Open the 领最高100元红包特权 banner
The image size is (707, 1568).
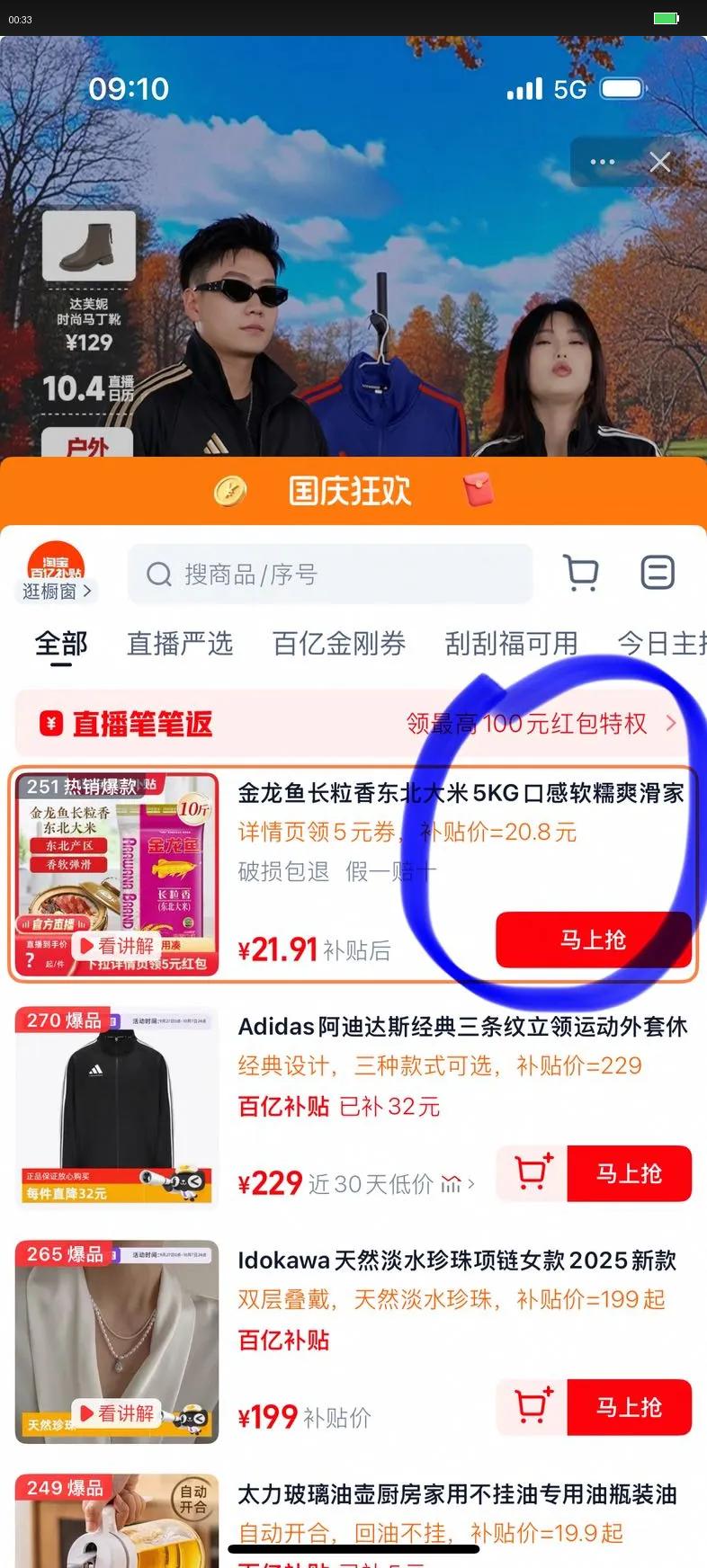tap(540, 724)
